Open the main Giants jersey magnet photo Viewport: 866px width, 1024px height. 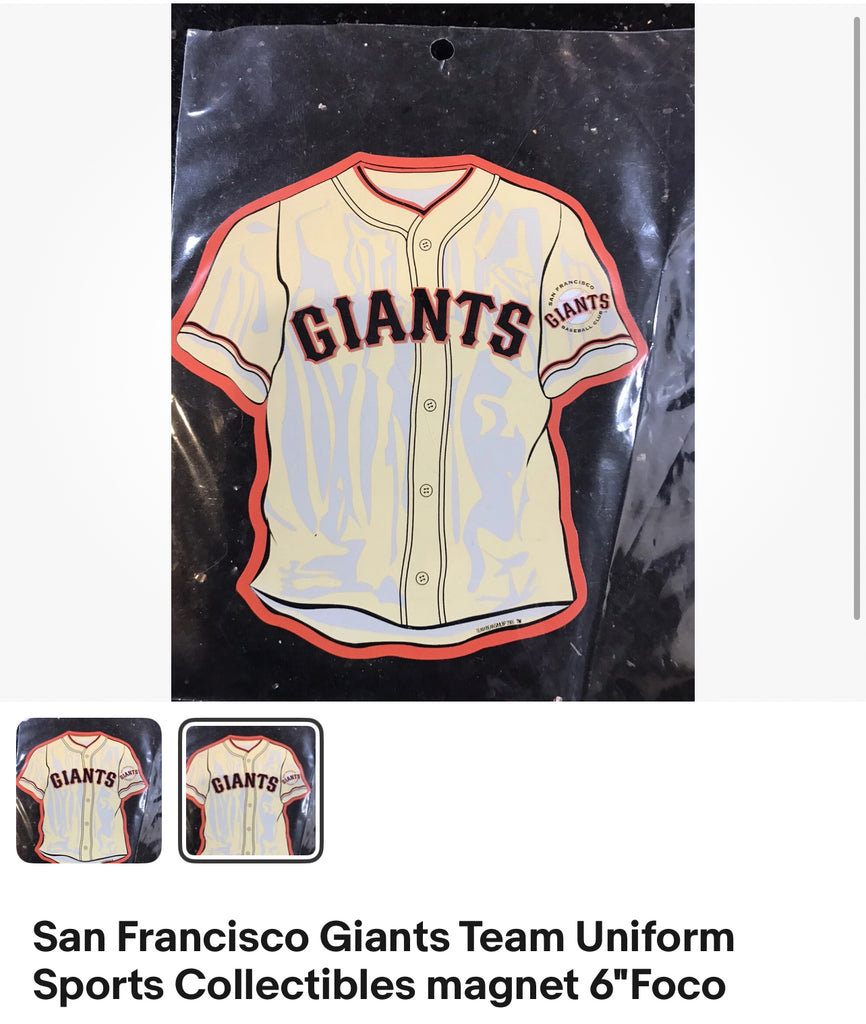pos(432,352)
